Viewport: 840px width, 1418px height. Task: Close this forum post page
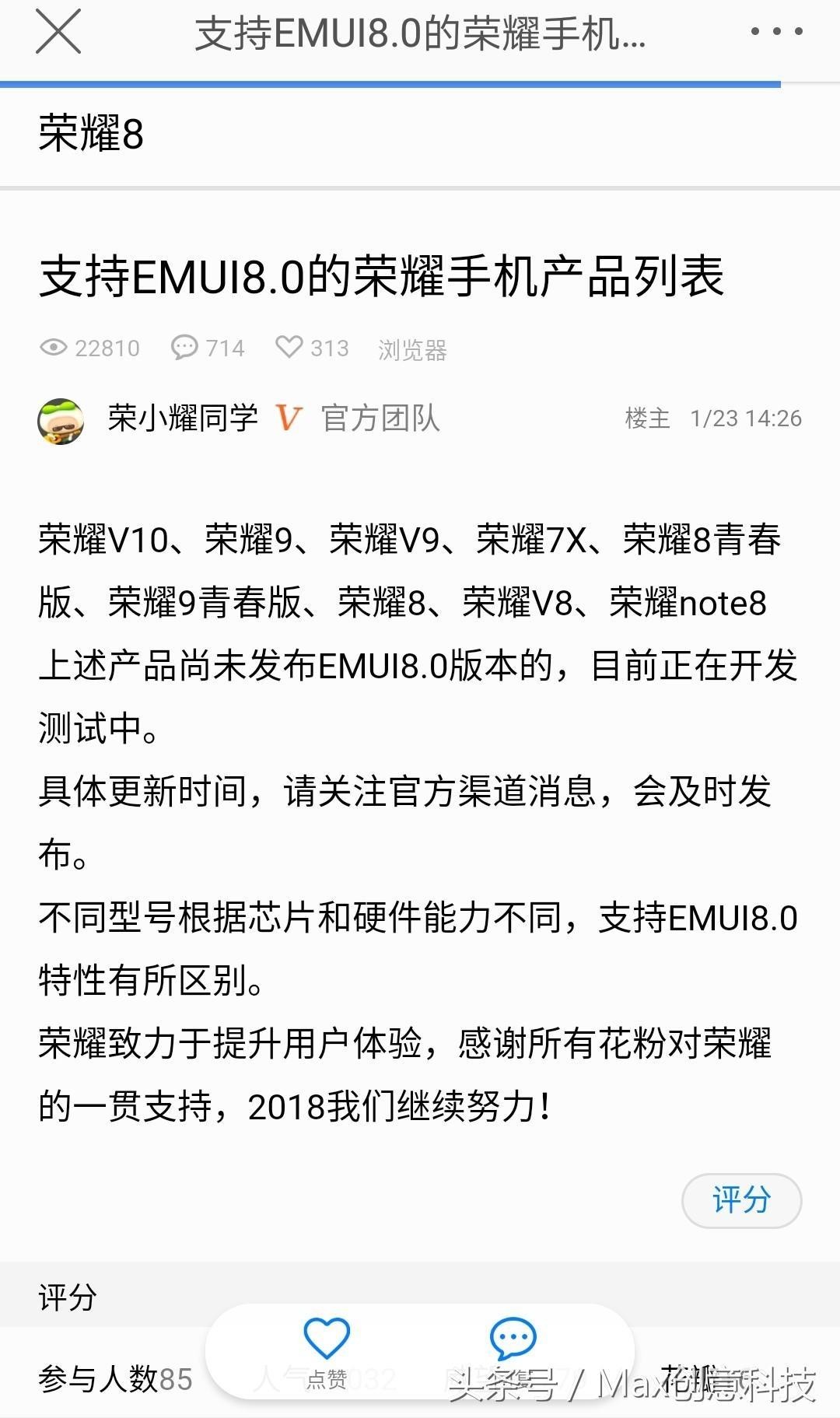point(58,32)
